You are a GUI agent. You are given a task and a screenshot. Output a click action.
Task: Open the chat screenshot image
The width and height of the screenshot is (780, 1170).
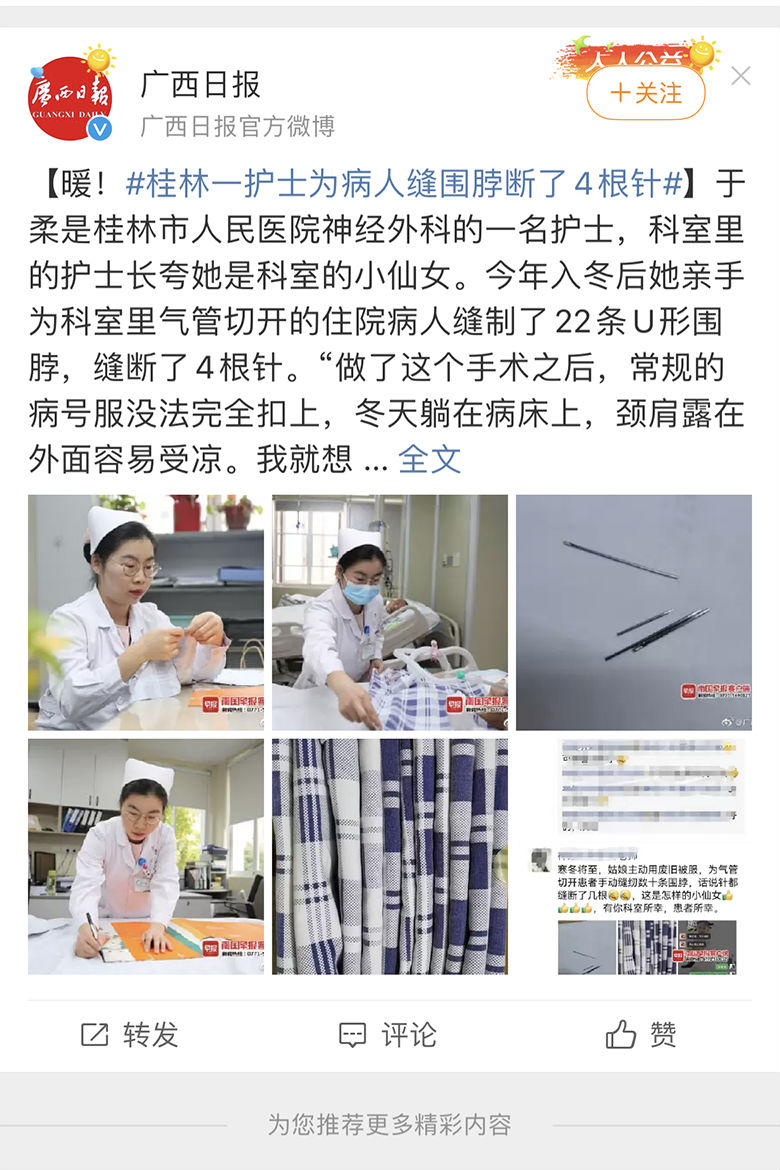click(633, 856)
